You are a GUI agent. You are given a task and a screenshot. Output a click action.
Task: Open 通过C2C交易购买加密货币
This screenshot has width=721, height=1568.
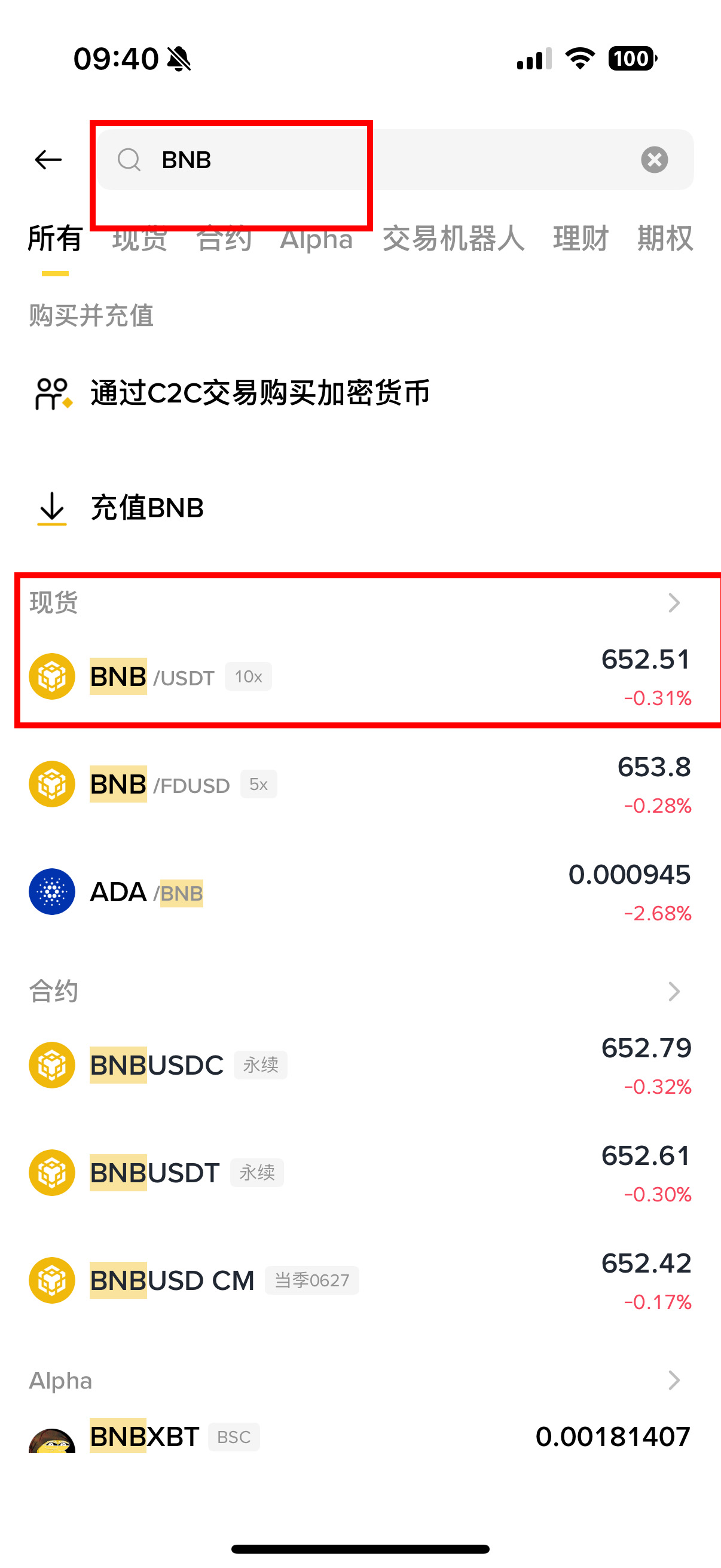260,393
